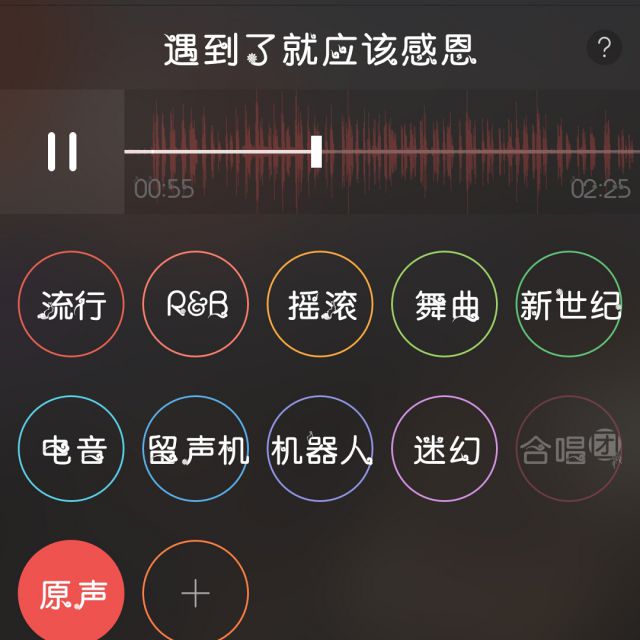Tap the plus button to add effect

195,593
